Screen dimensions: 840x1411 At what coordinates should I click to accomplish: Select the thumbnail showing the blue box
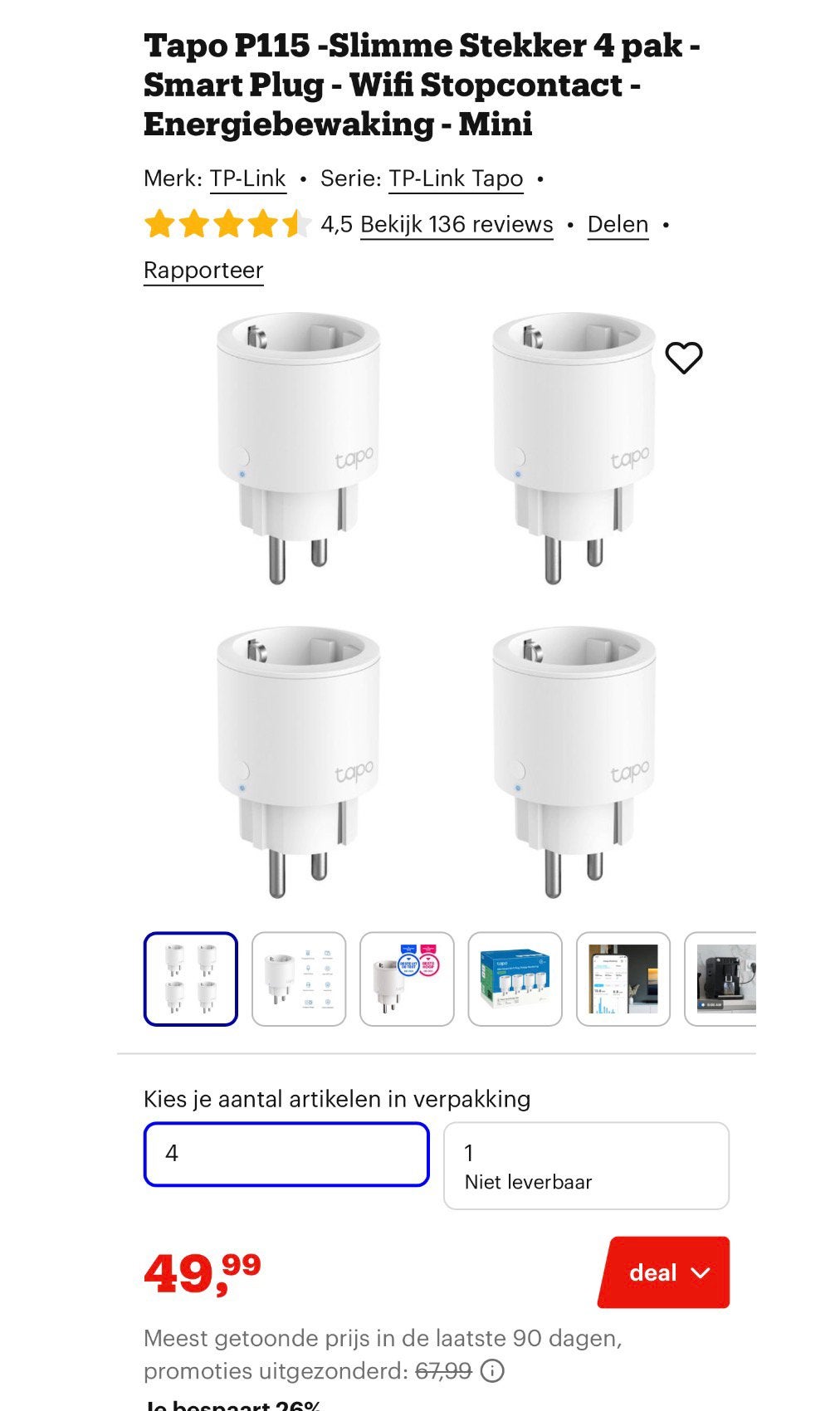(515, 979)
